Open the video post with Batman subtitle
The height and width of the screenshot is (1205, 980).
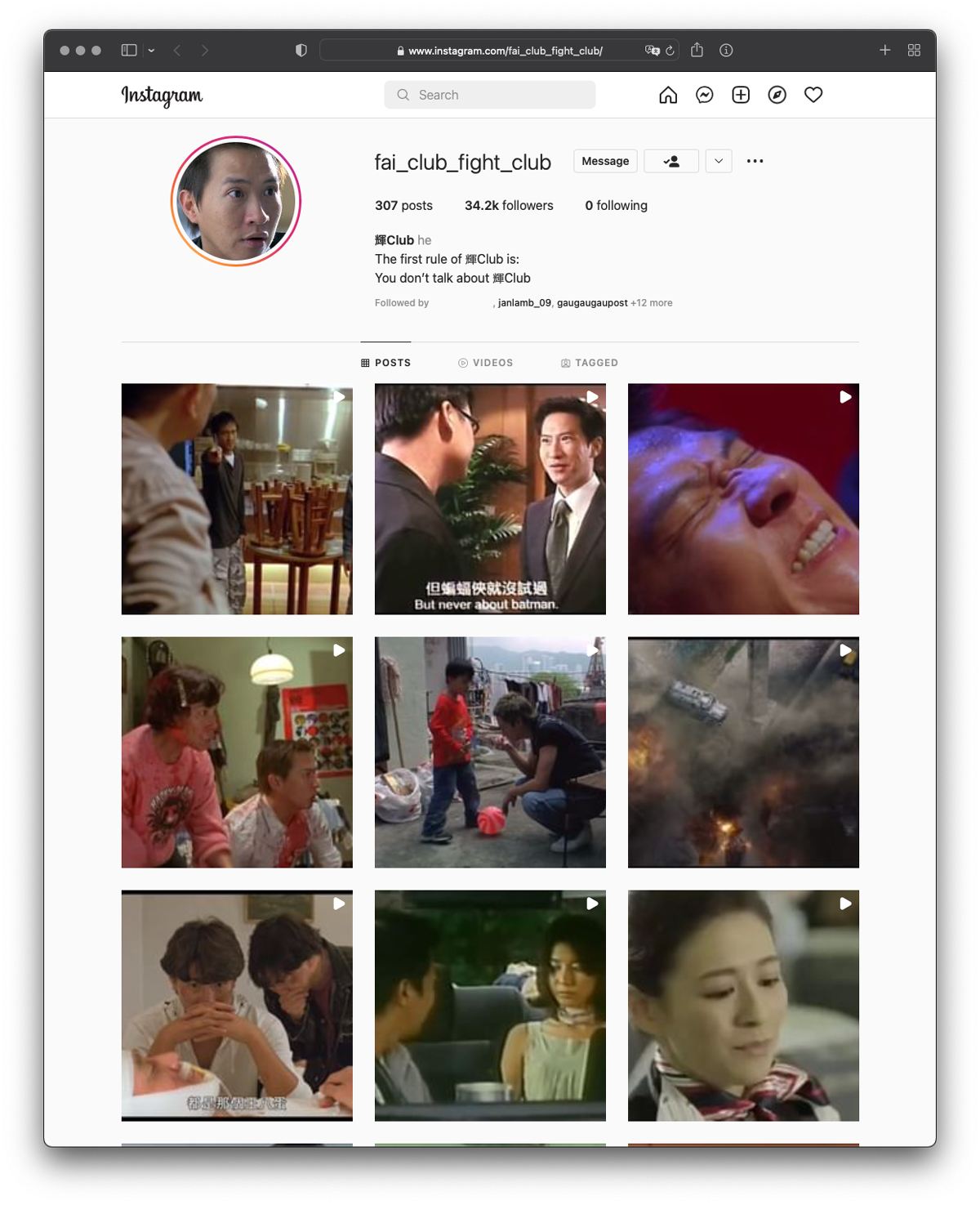click(x=490, y=499)
